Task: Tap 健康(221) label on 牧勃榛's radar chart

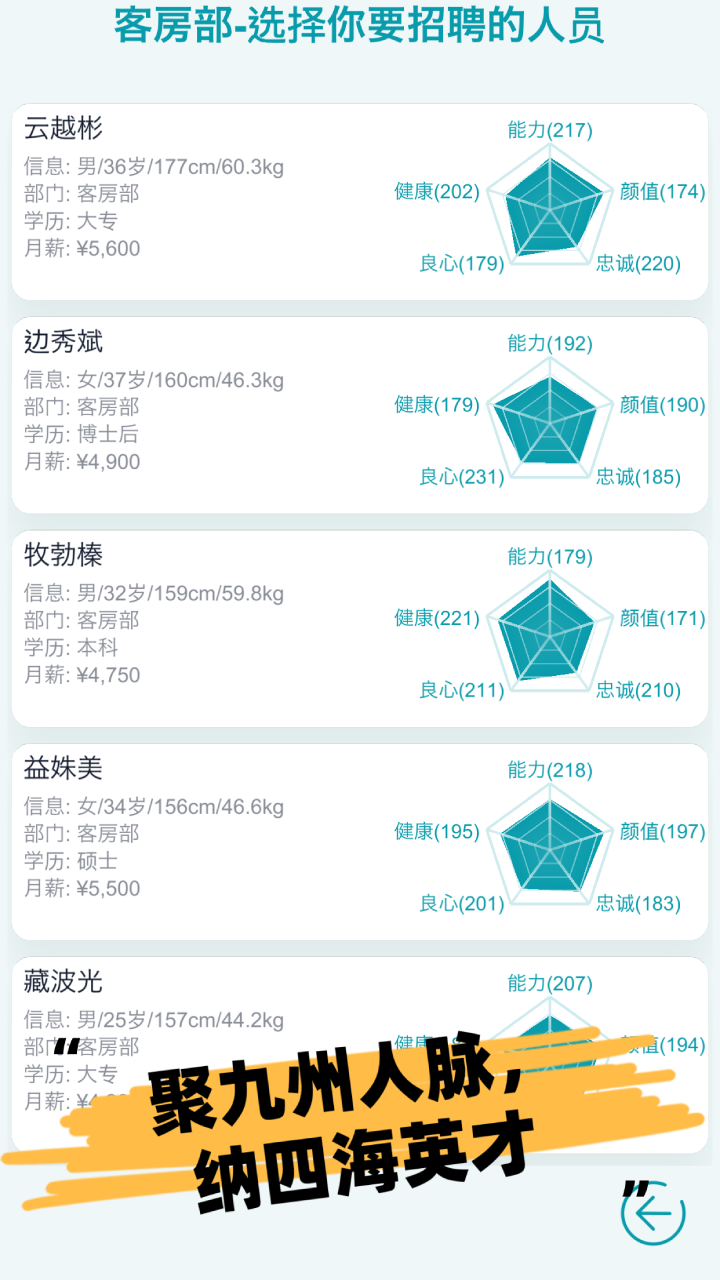Action: coord(438,620)
